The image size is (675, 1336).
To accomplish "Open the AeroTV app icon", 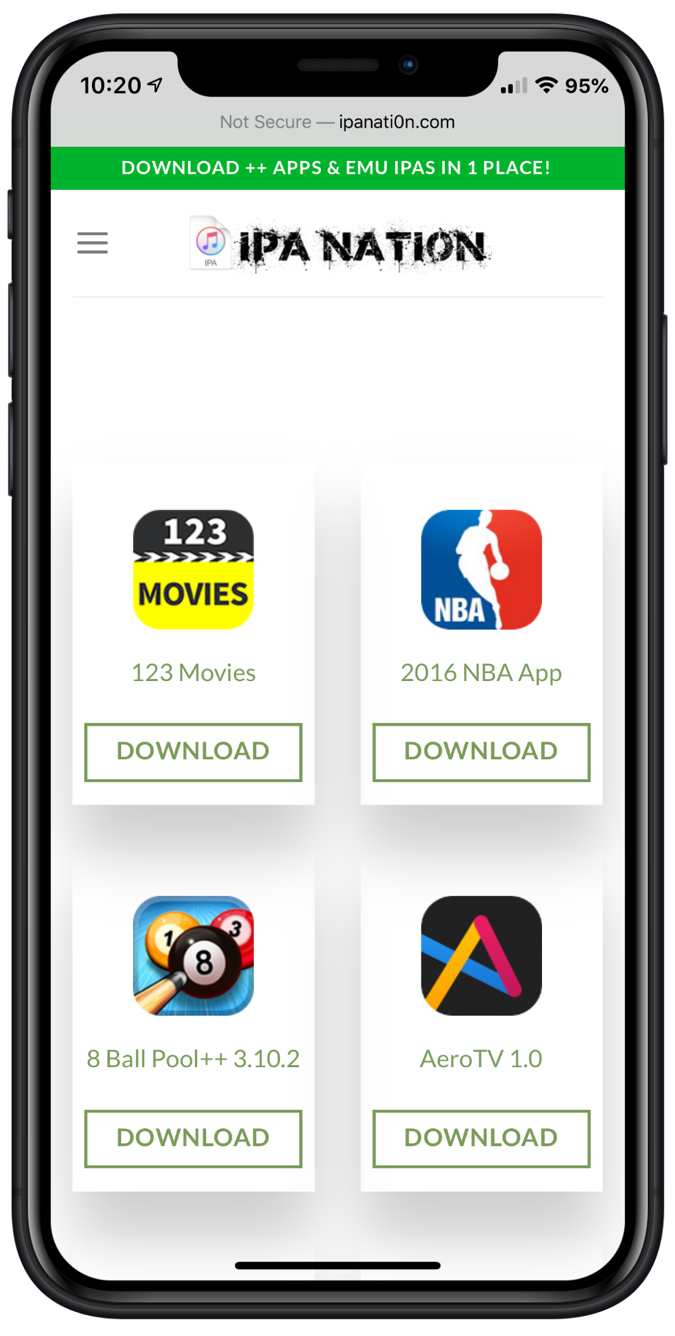I will coord(481,955).
